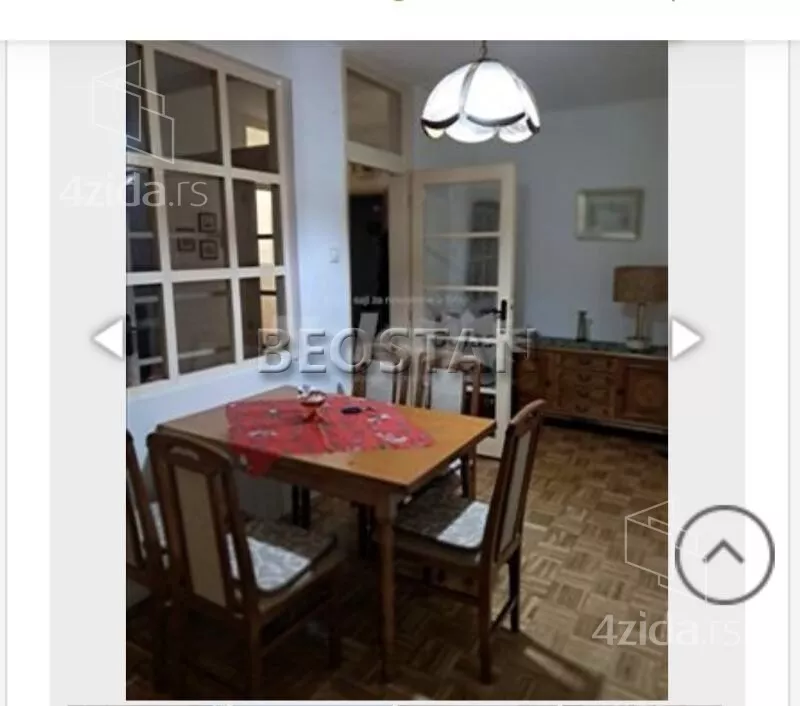Image resolution: width=800 pixels, height=706 pixels.
Task: Show the next listing photo
Action: (x=686, y=338)
